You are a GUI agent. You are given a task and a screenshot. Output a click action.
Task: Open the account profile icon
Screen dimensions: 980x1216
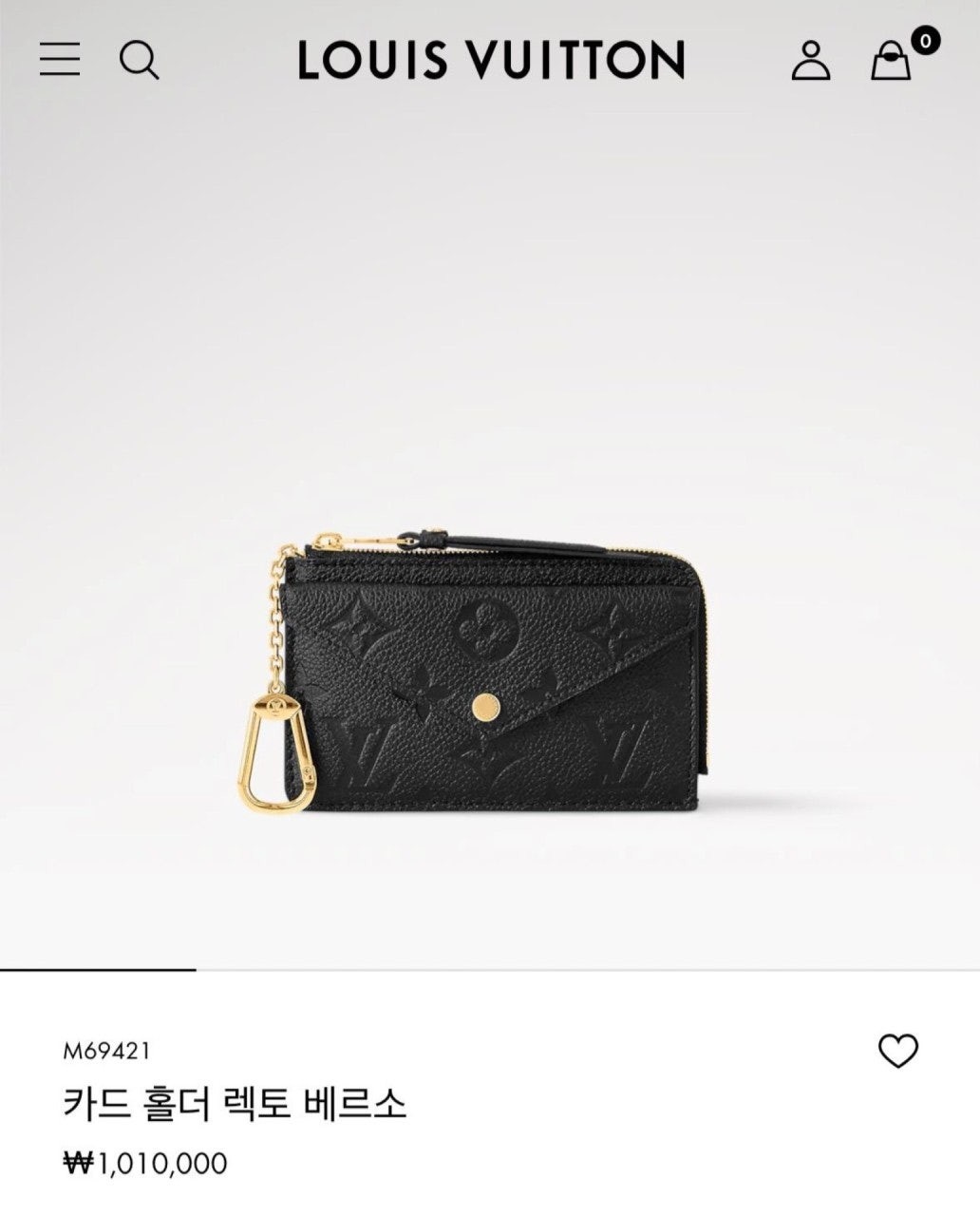pyautogui.click(x=810, y=60)
